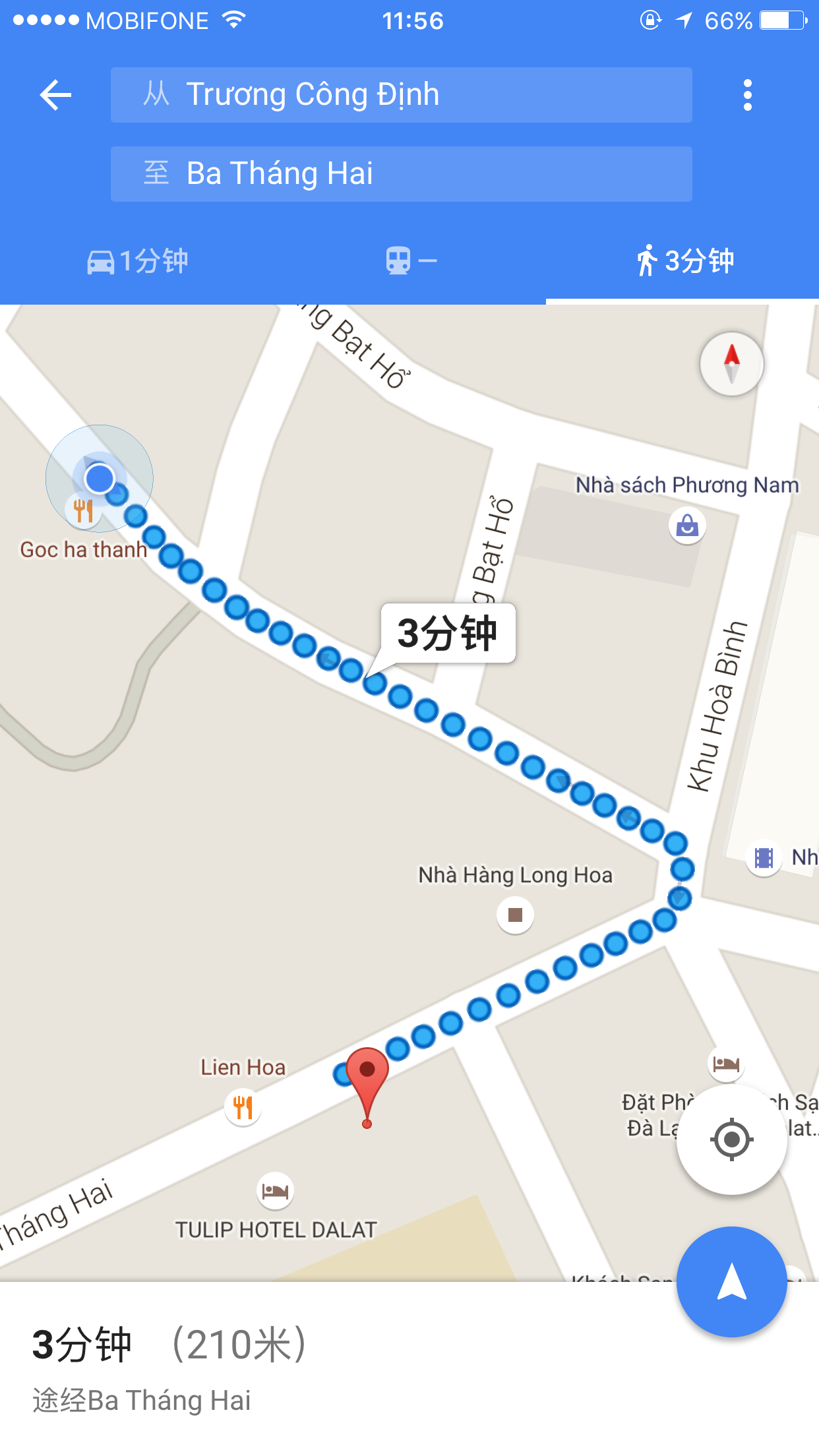Open the TULIP HOTEL DALAT marker
The image size is (819, 1456).
tap(275, 1191)
